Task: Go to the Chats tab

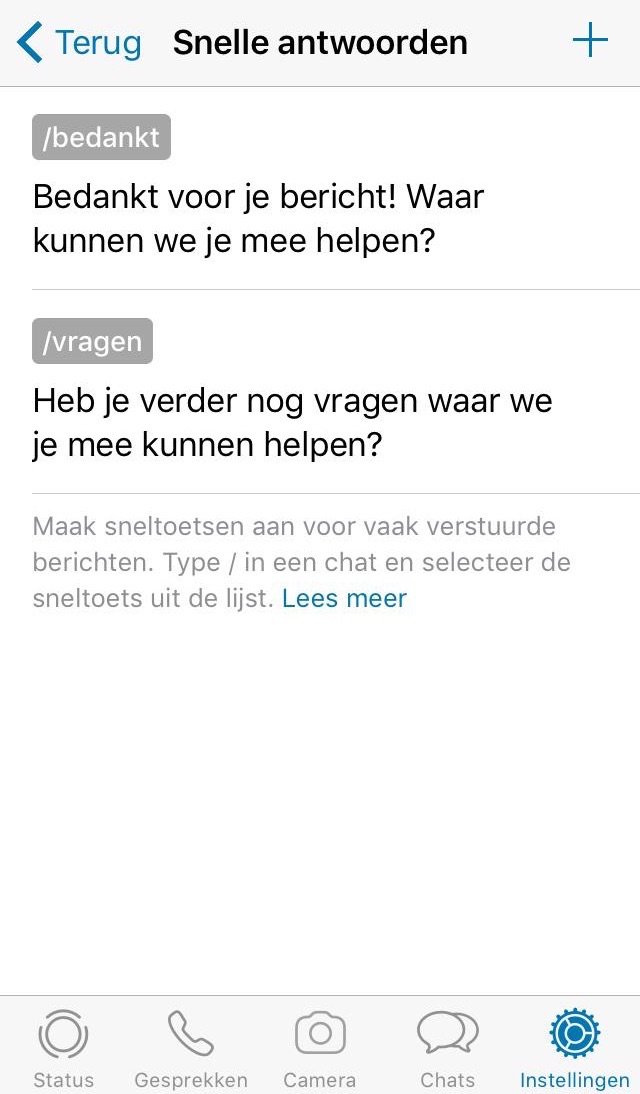Action: [447, 1047]
